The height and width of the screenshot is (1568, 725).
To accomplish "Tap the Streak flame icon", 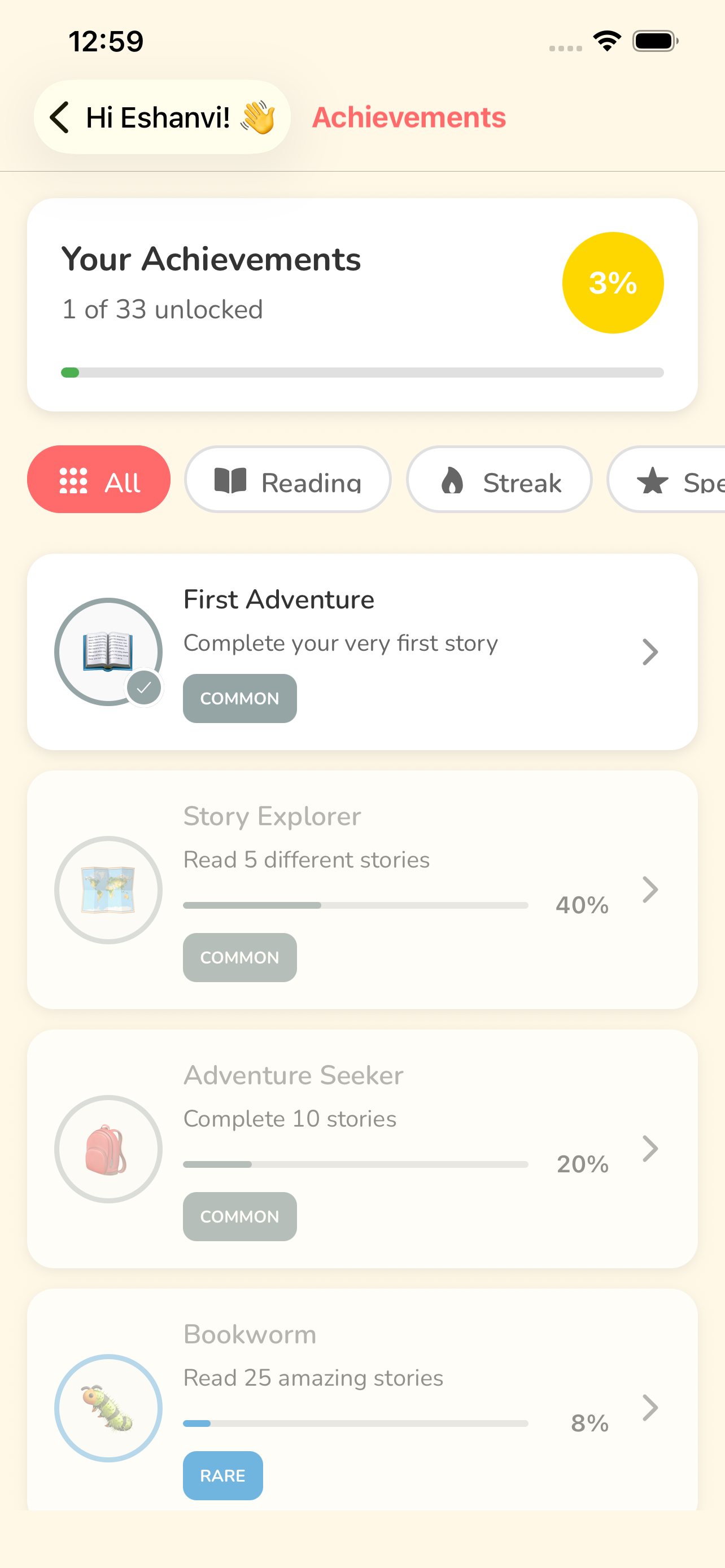I will 451,480.
